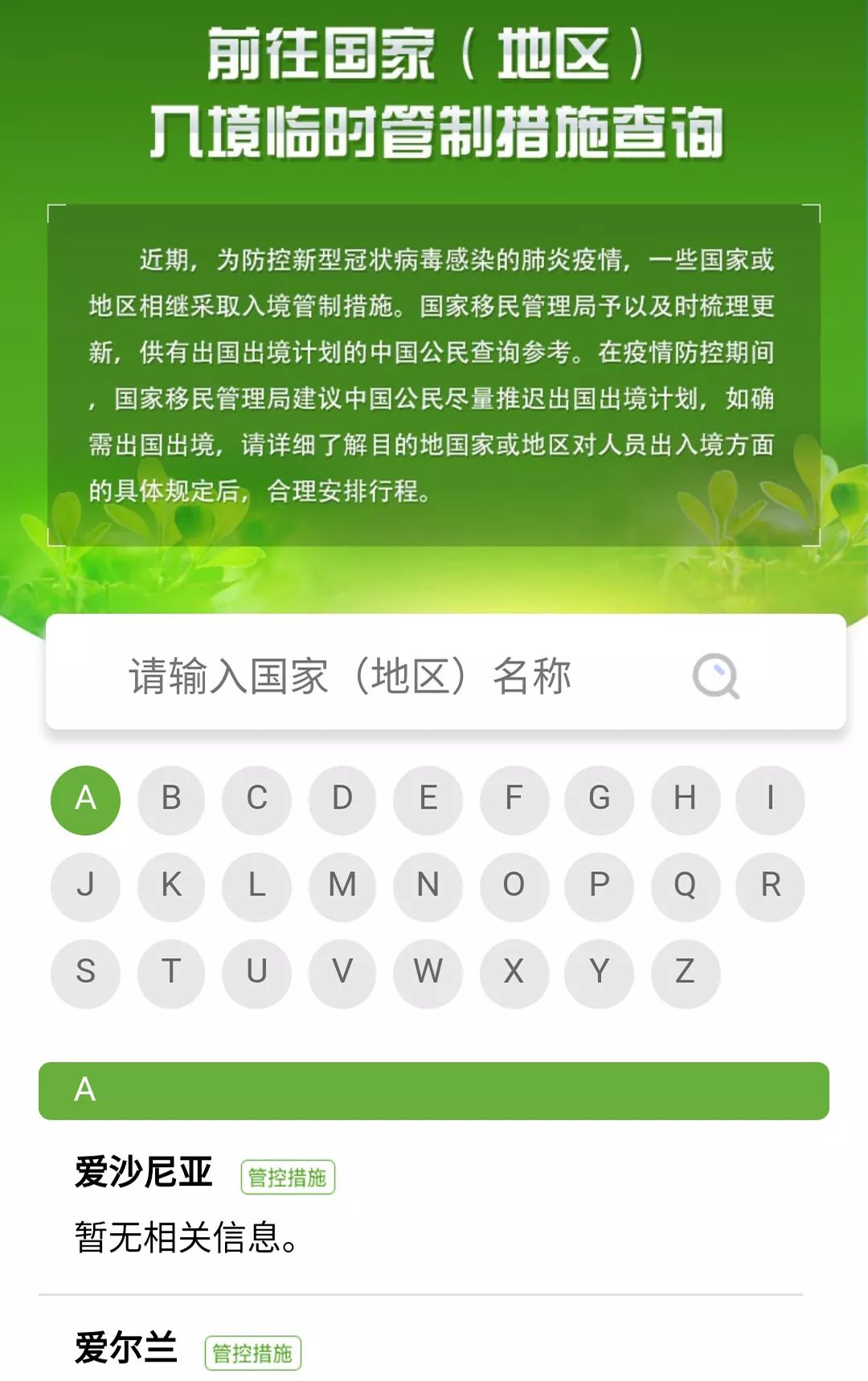Screen dimensions: 868x1381
Task: Choose letter D in the index
Action: point(342,799)
